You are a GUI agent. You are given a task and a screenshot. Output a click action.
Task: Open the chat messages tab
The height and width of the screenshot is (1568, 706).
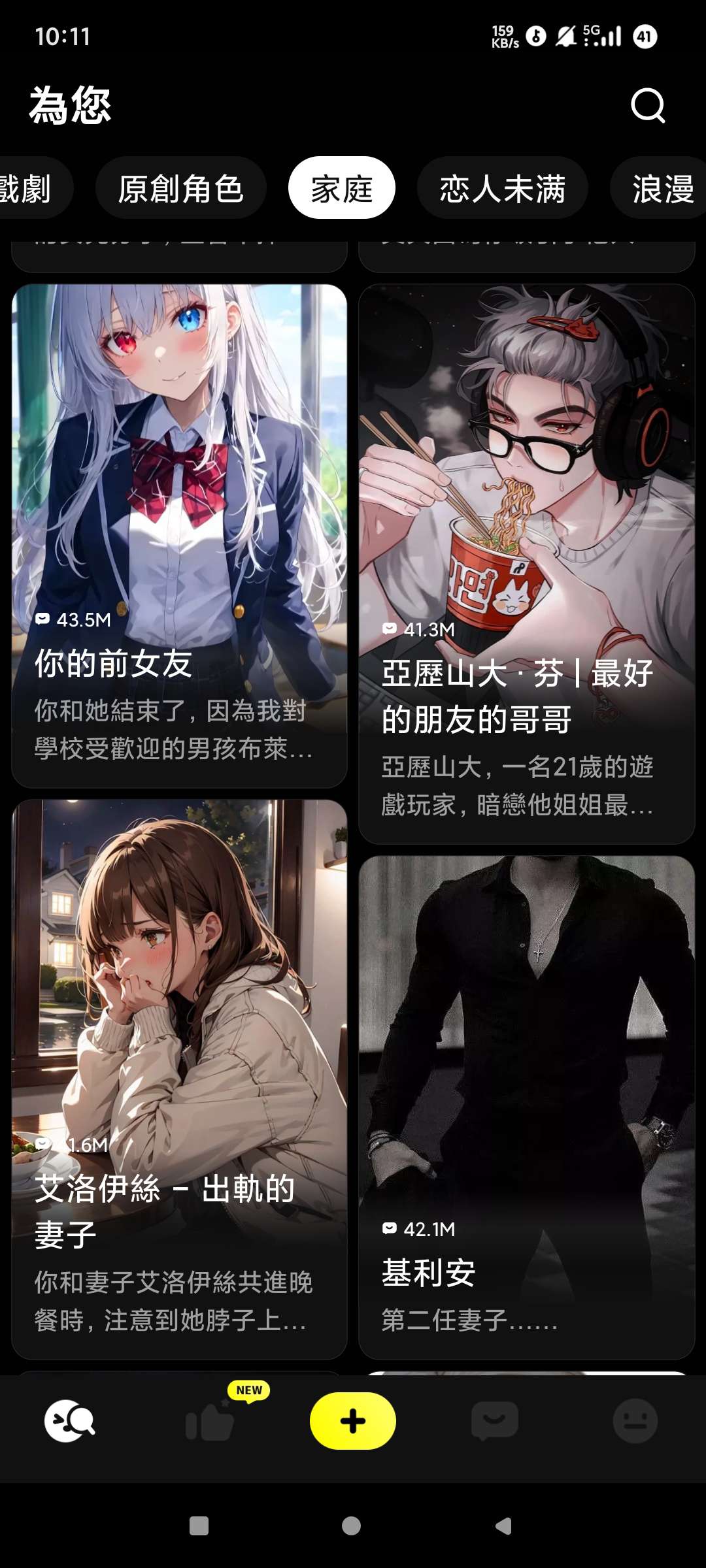(494, 1421)
